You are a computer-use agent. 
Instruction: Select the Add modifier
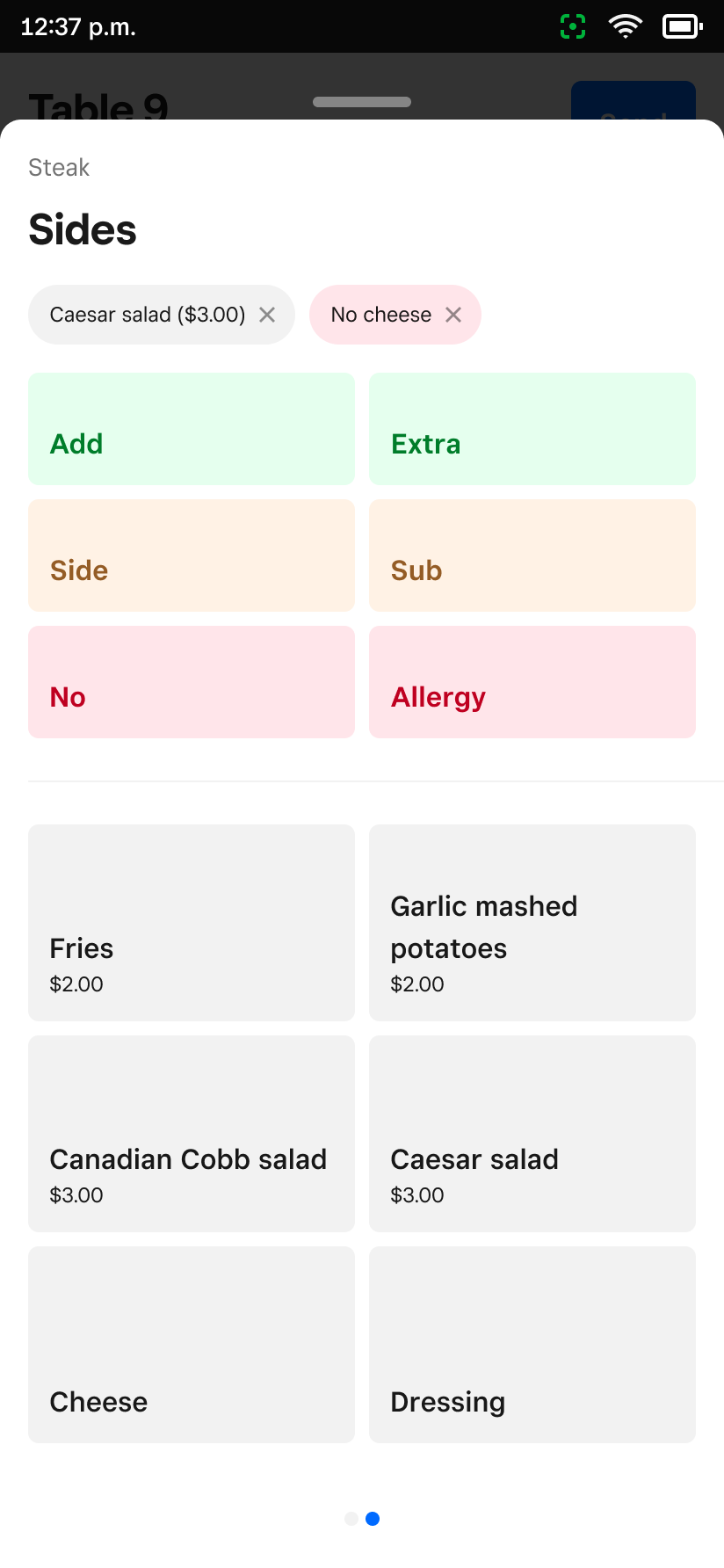[192, 429]
